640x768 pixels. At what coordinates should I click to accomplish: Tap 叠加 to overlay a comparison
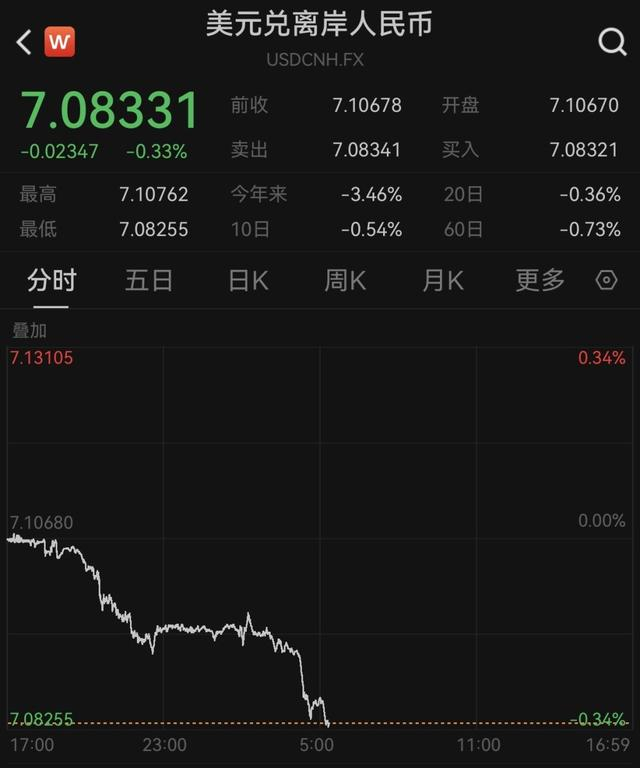point(29,330)
